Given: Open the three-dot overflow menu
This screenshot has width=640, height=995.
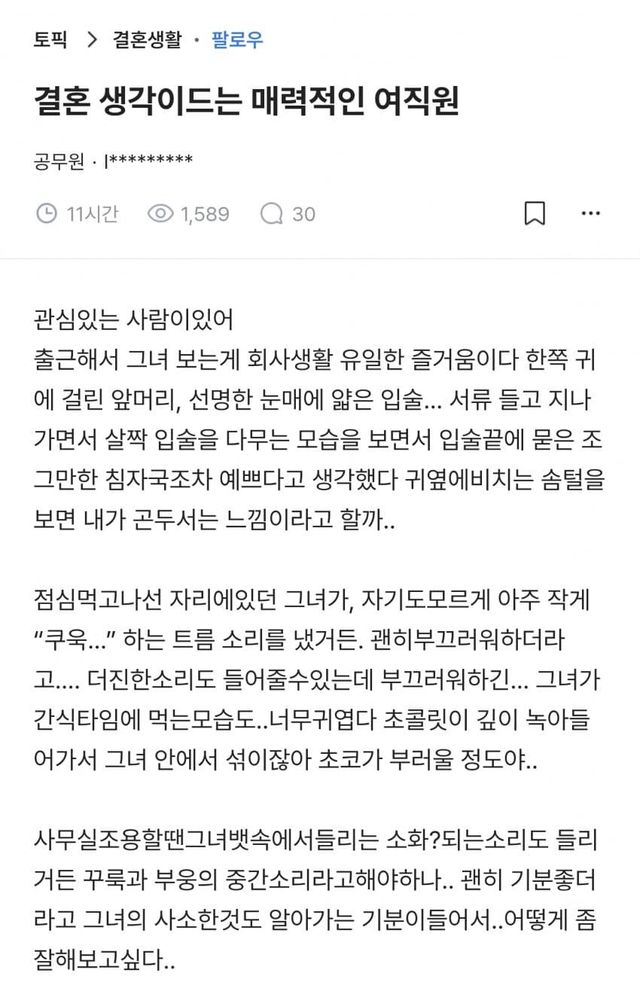Looking at the screenshot, I should [x=591, y=214].
